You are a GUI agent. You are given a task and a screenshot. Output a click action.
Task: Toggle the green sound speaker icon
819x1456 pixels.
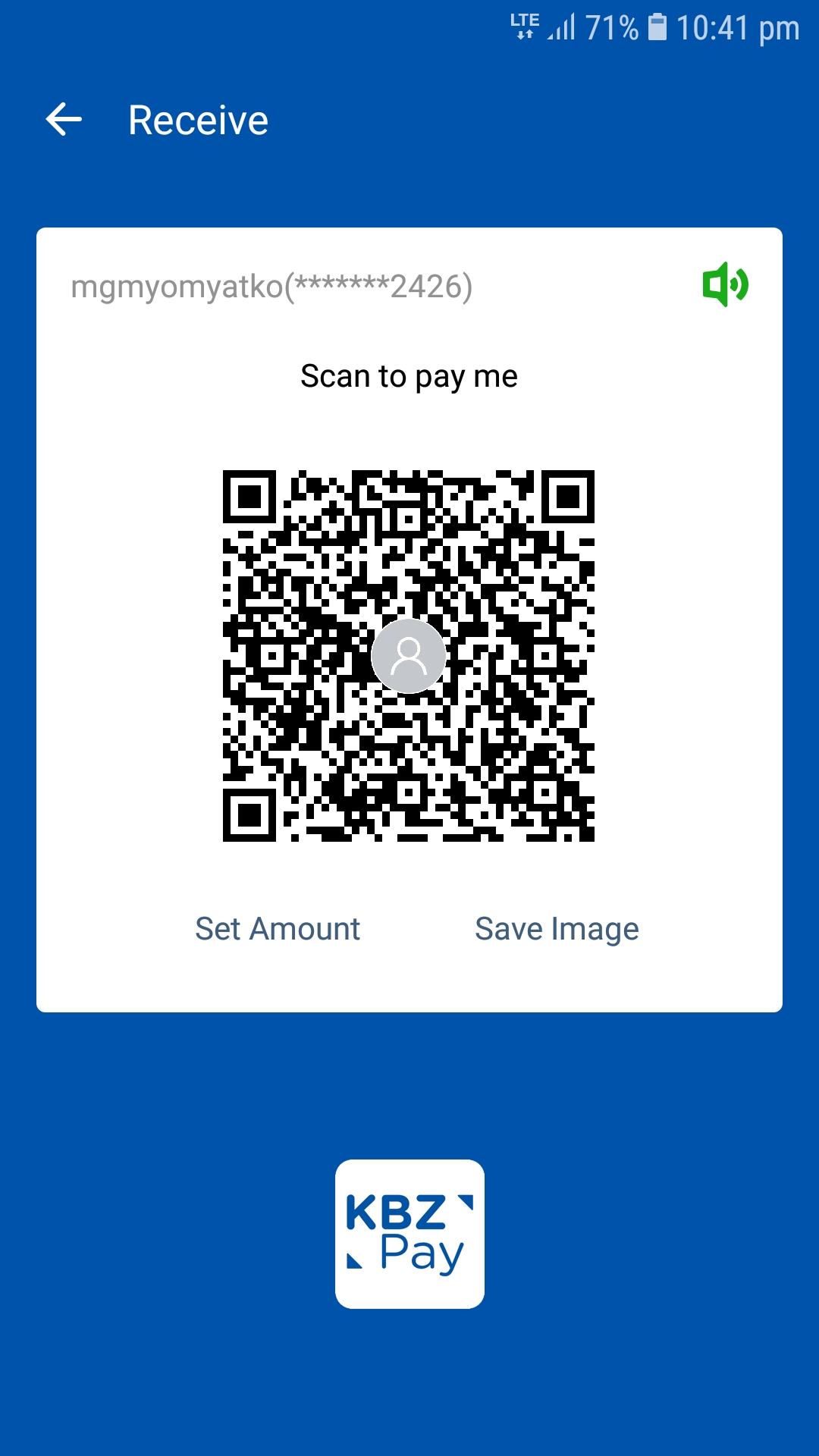click(x=725, y=284)
